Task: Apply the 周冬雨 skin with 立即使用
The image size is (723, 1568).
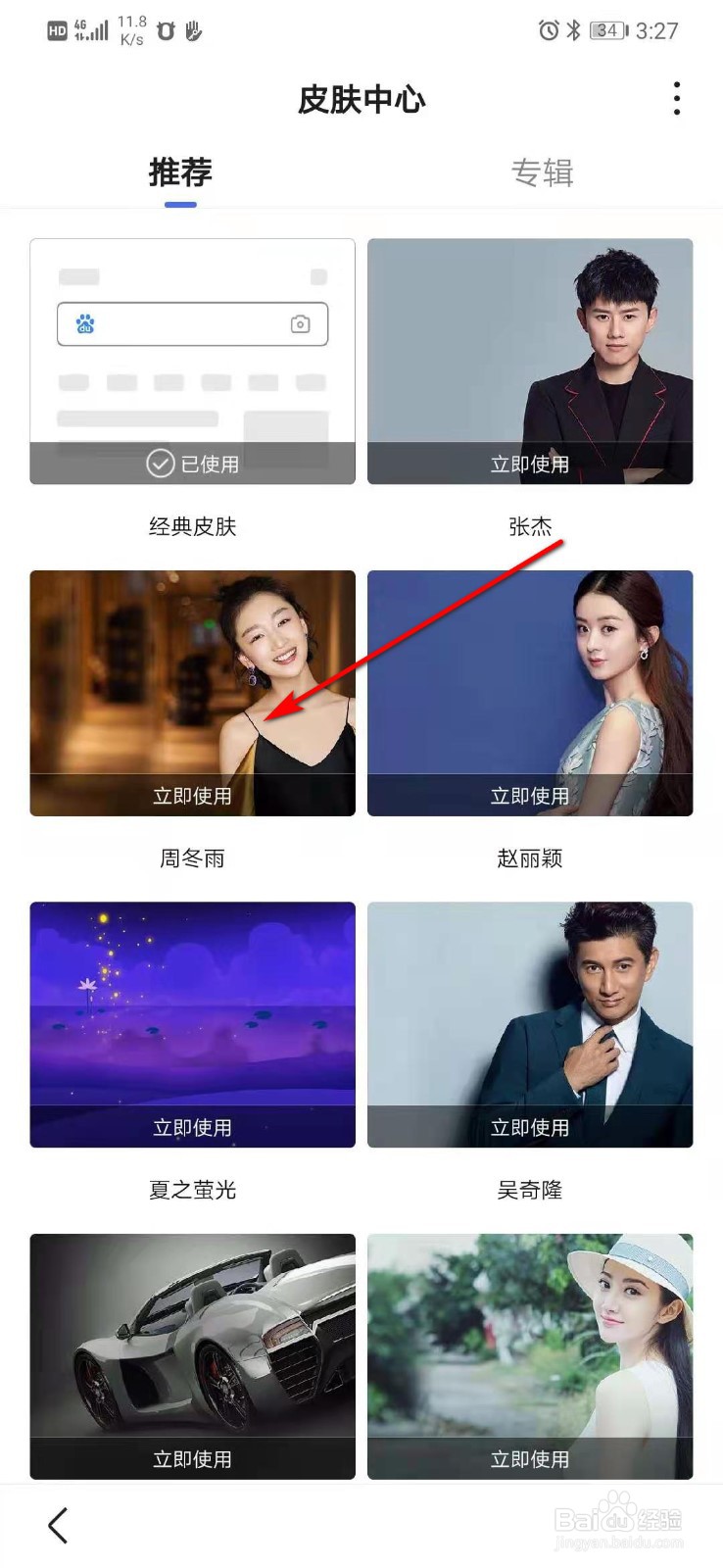Action: tap(192, 797)
